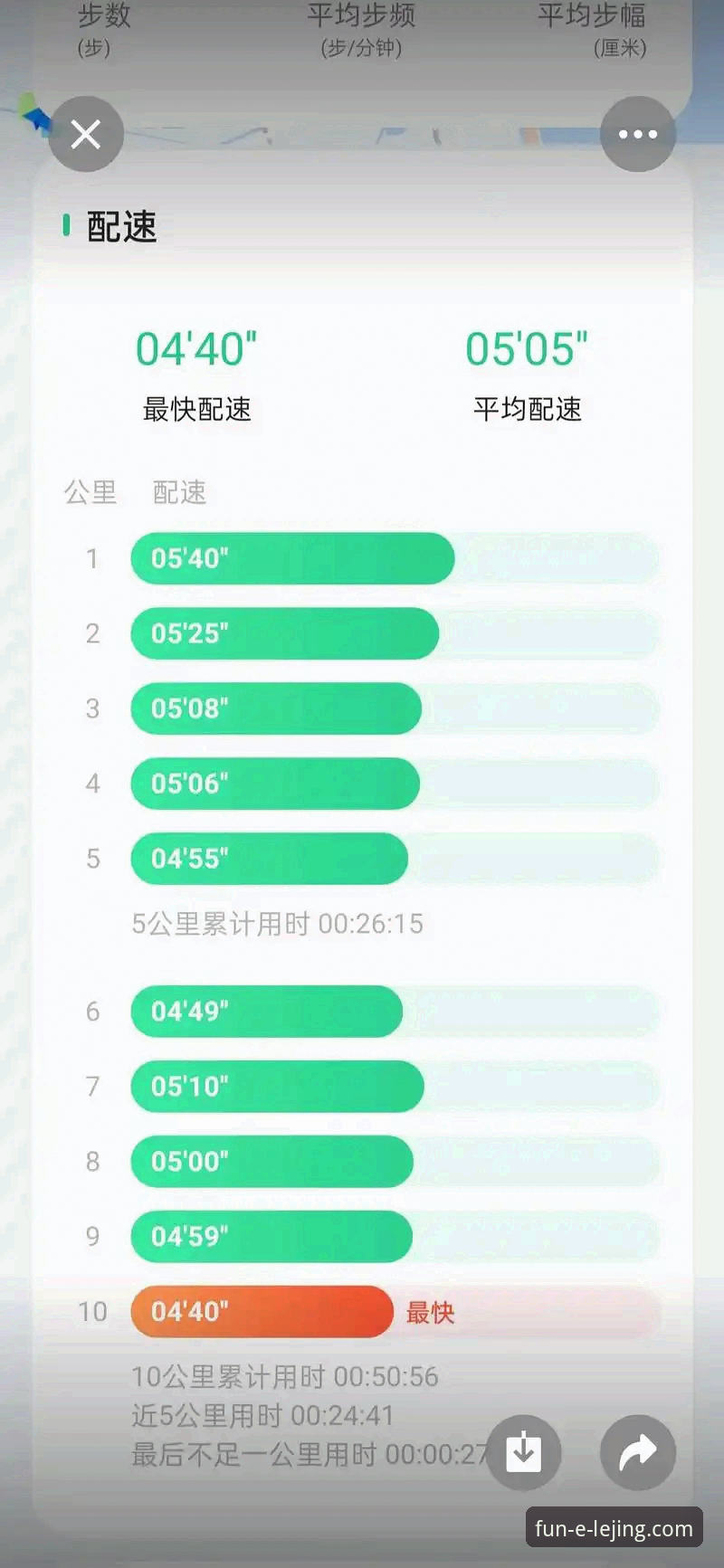Open the more options (•••) menu
The width and height of the screenshot is (724, 1568).
tap(637, 134)
